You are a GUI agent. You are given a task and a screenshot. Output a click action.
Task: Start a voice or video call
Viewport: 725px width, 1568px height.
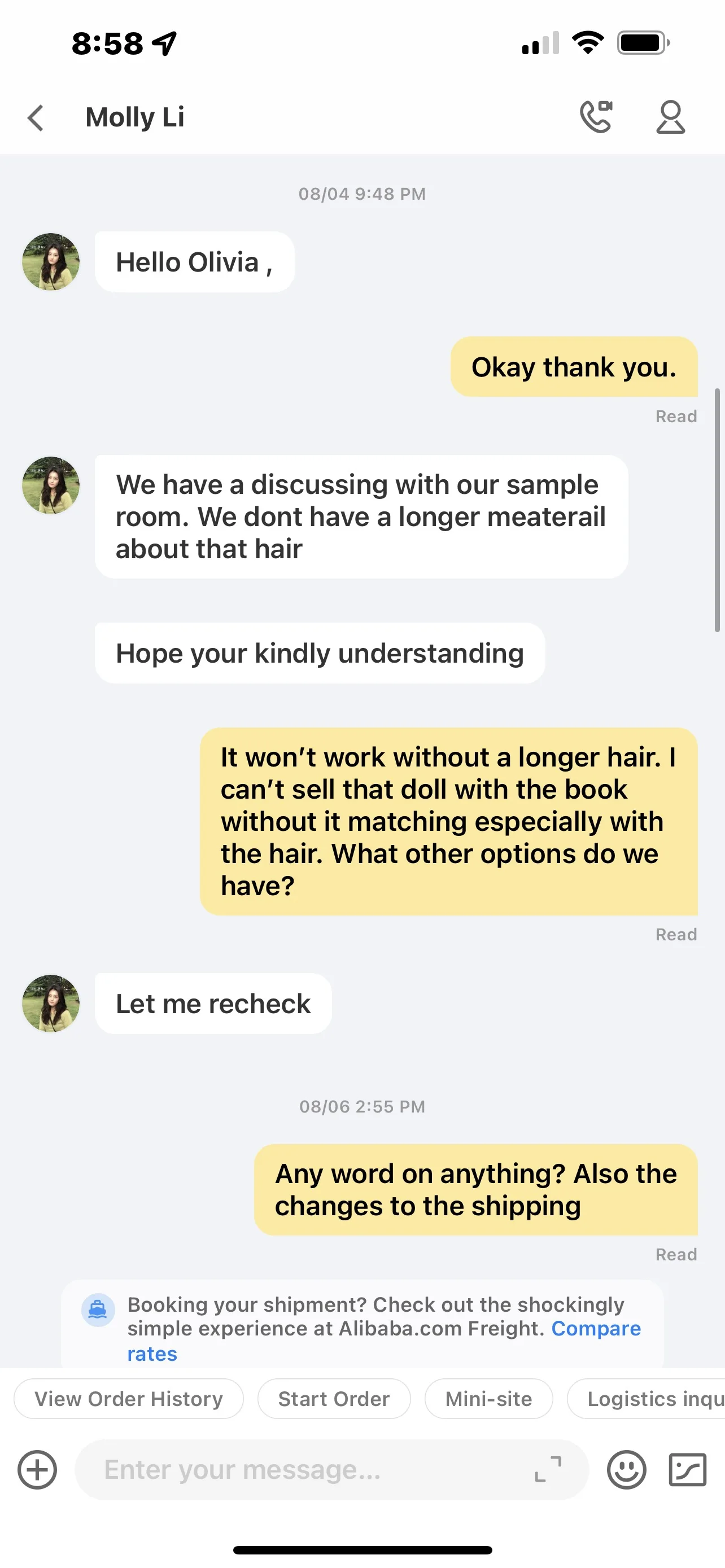[597, 117]
